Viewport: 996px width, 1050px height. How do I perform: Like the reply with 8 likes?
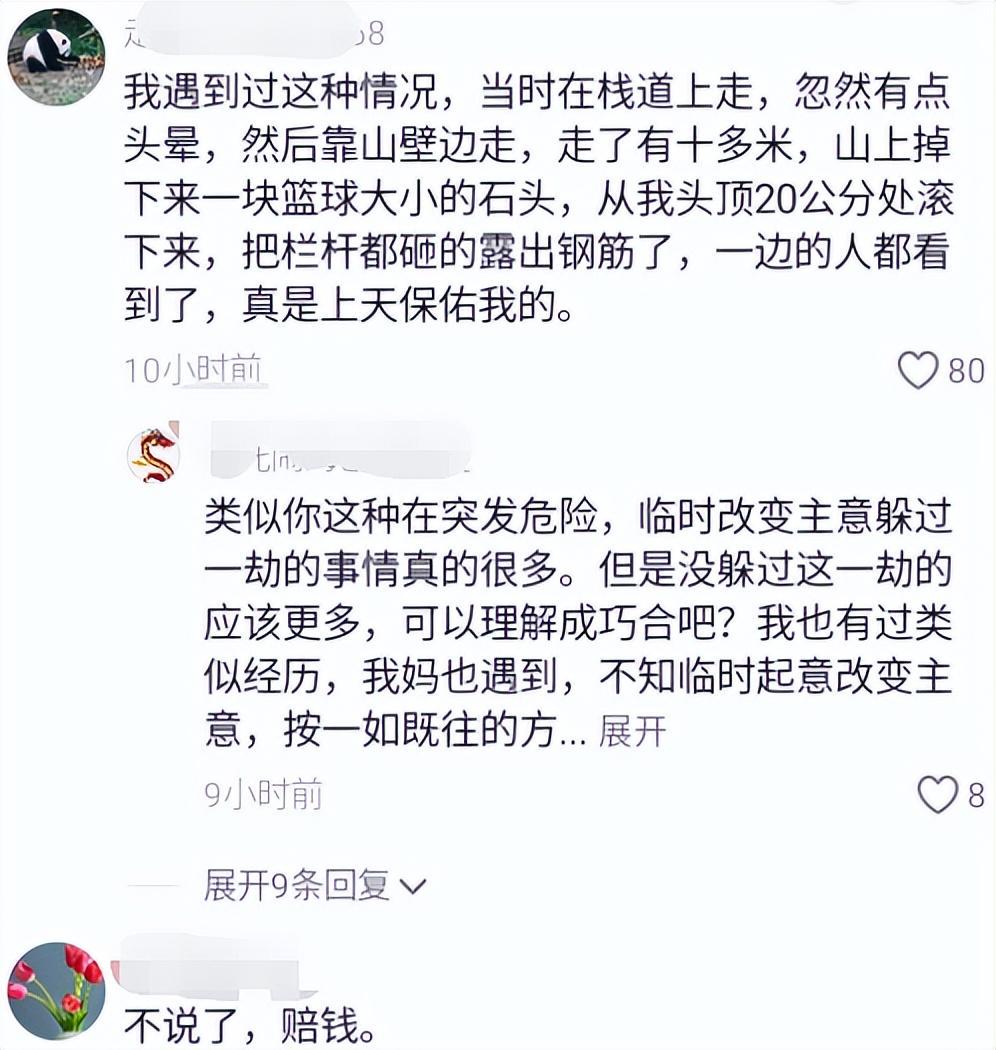(937, 795)
